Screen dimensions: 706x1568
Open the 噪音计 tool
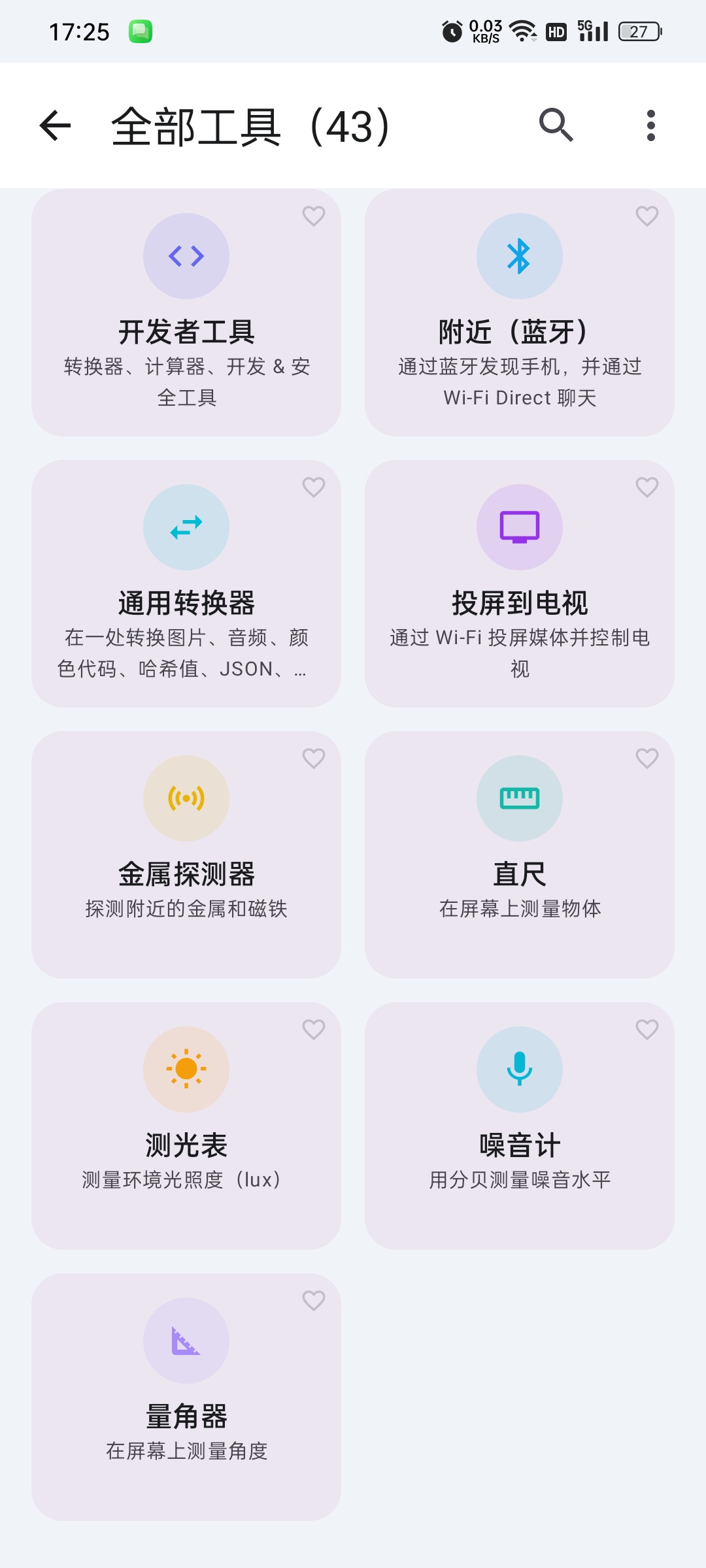pos(520,1126)
